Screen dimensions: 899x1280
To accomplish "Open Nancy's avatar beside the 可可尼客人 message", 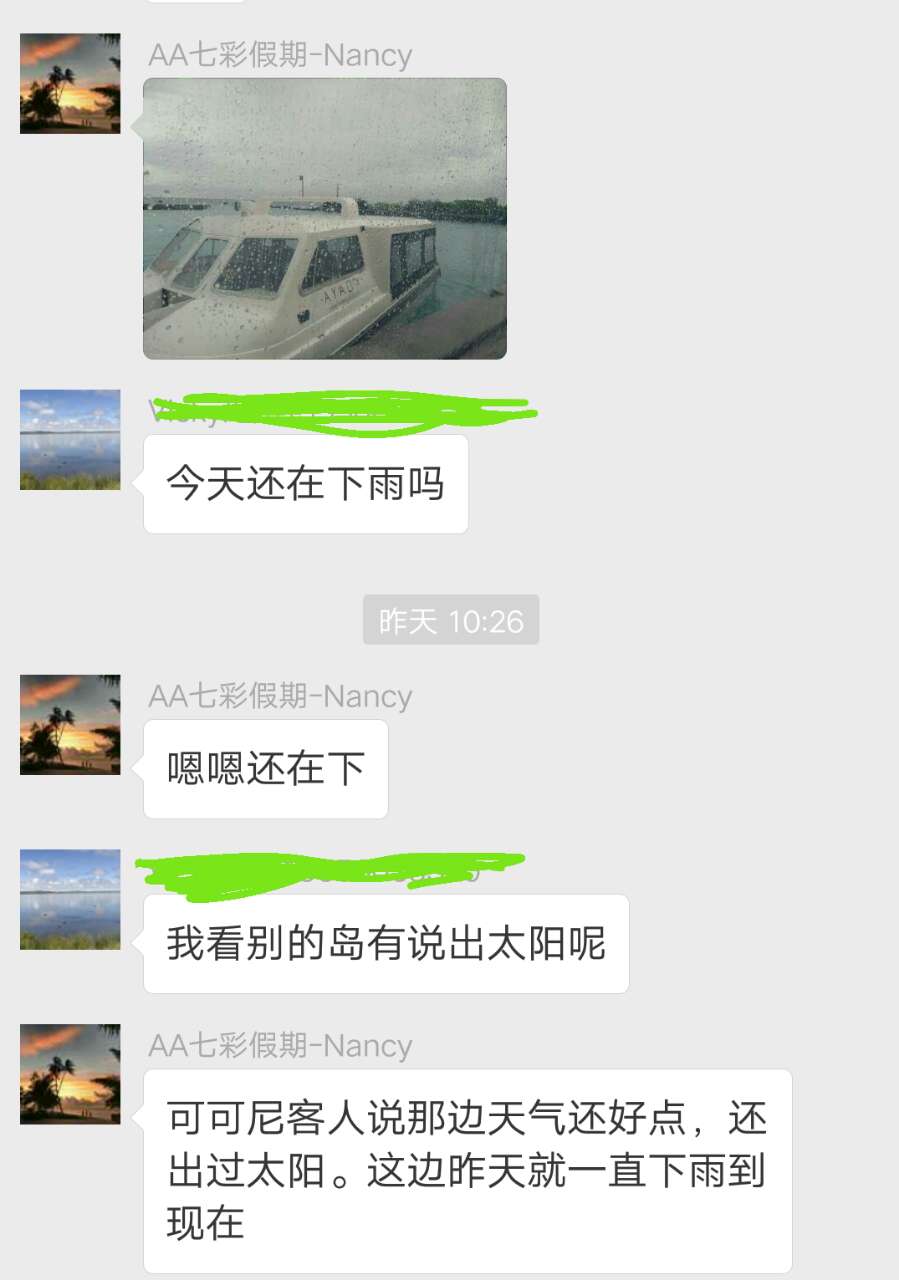I will coord(70,1074).
